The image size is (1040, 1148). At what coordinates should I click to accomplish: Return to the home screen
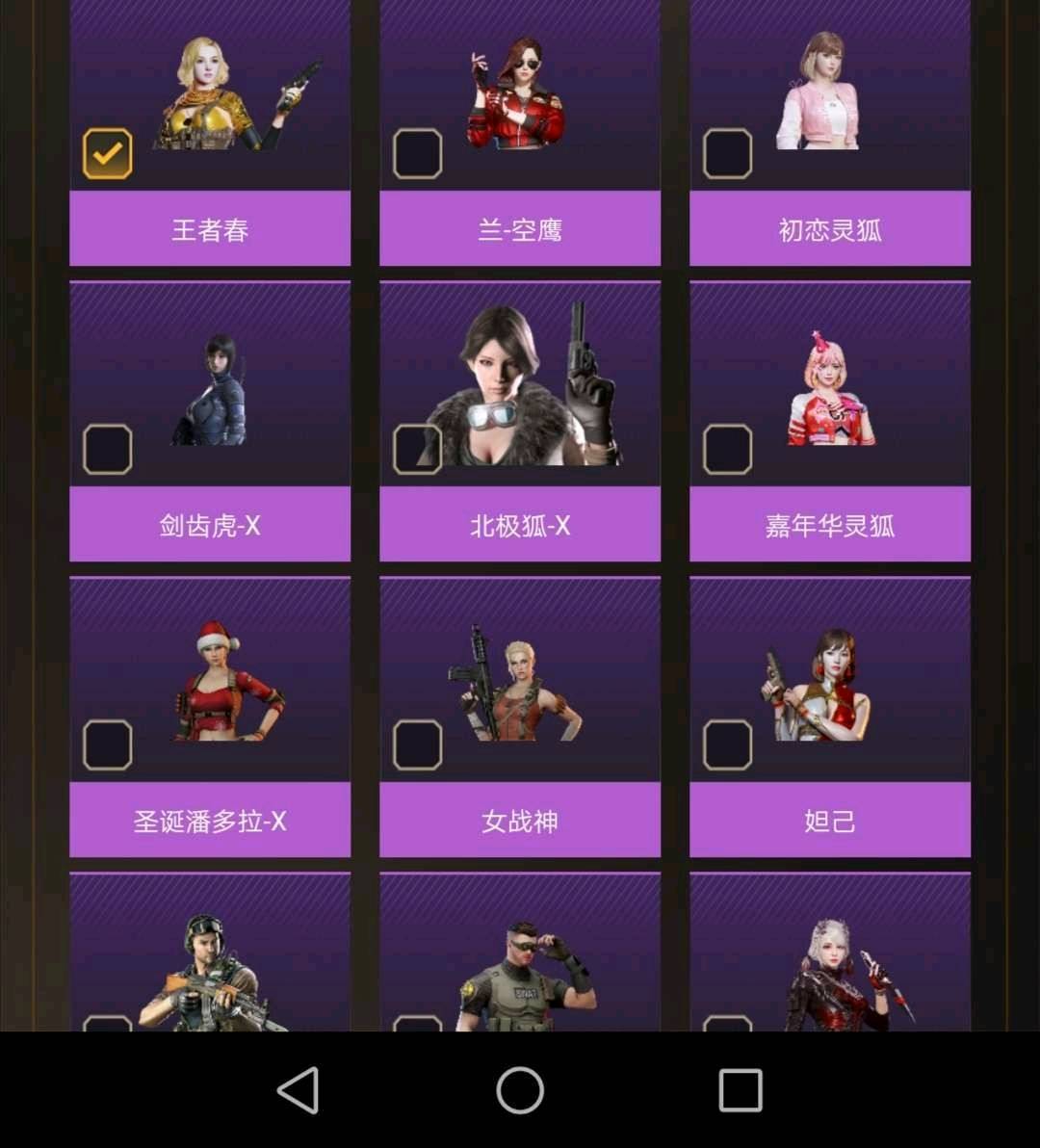pyautogui.click(x=520, y=1090)
